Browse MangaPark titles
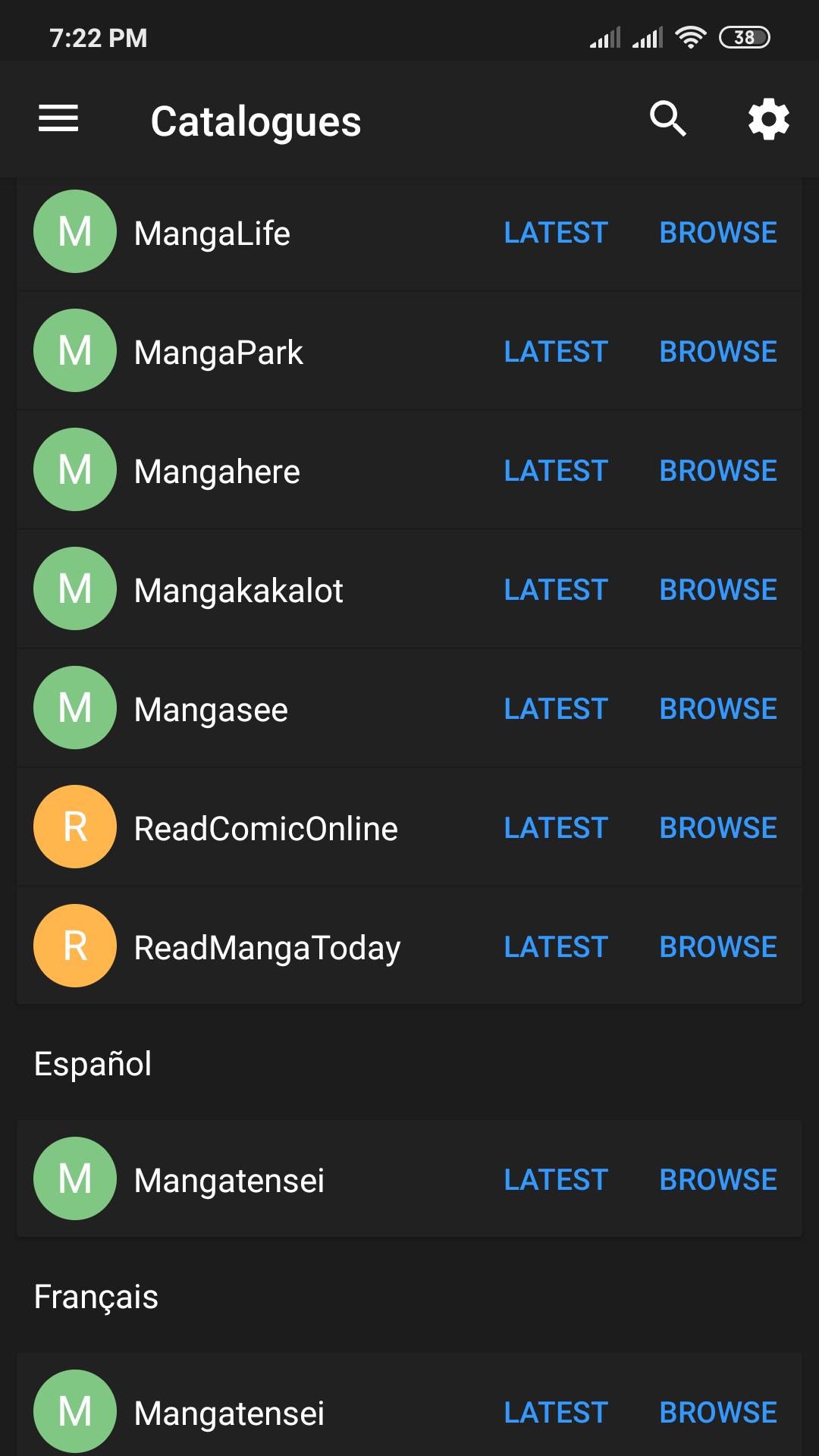The width and height of the screenshot is (819, 1456). tap(717, 352)
